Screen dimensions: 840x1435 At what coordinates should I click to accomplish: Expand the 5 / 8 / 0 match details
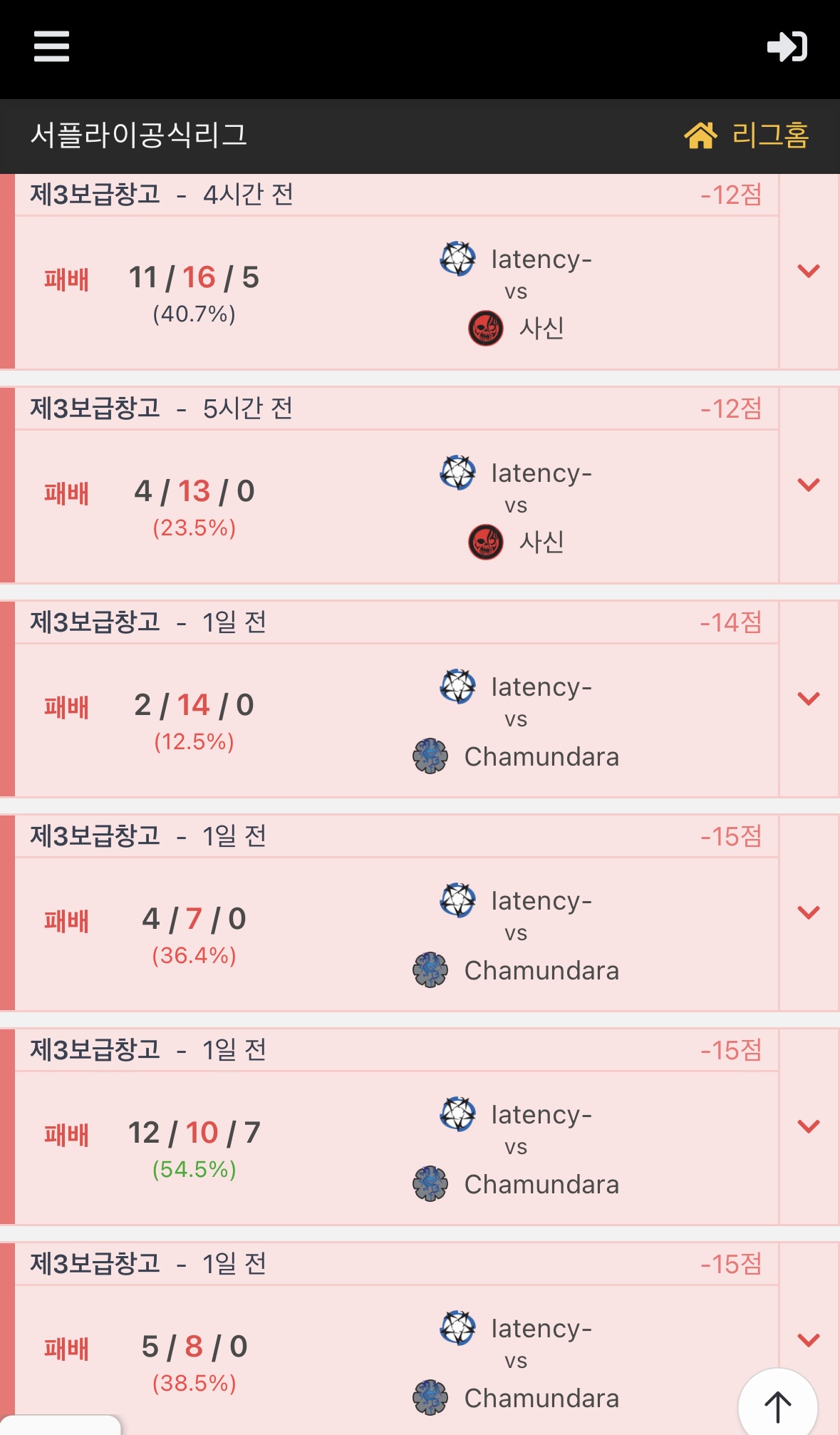[x=809, y=1340]
